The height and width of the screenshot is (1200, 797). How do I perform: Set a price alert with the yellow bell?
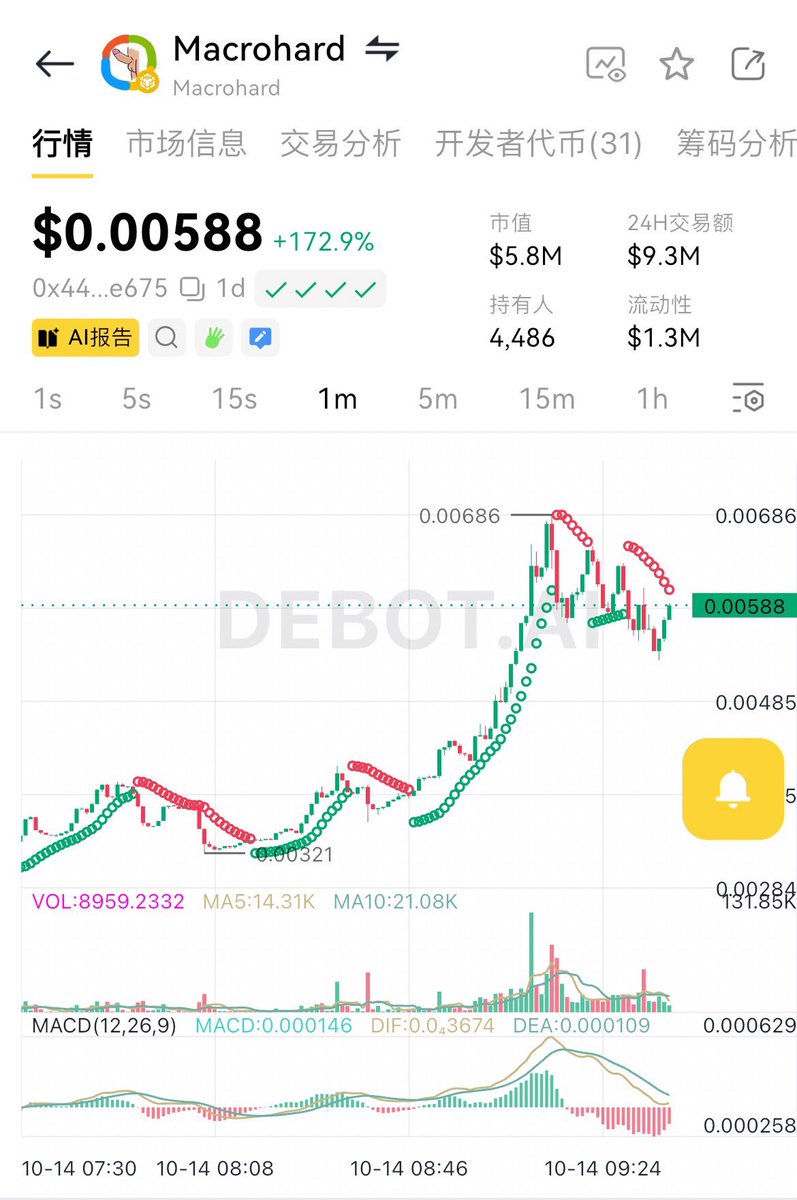click(733, 789)
